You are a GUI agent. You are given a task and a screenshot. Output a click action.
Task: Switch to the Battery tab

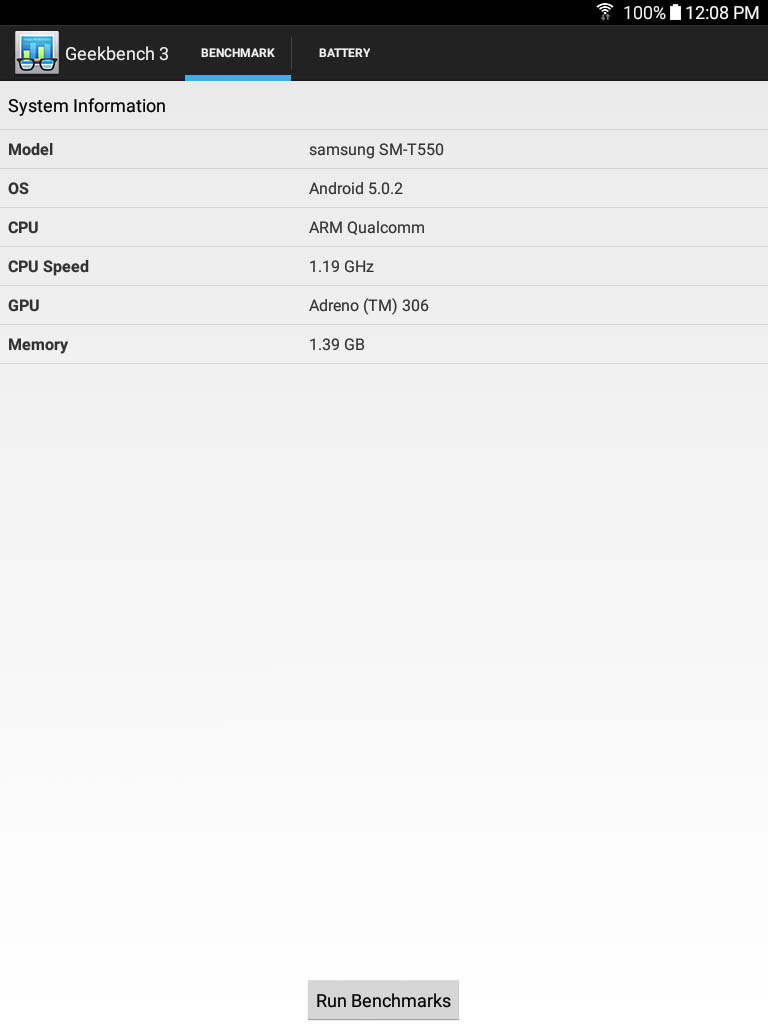click(x=344, y=53)
